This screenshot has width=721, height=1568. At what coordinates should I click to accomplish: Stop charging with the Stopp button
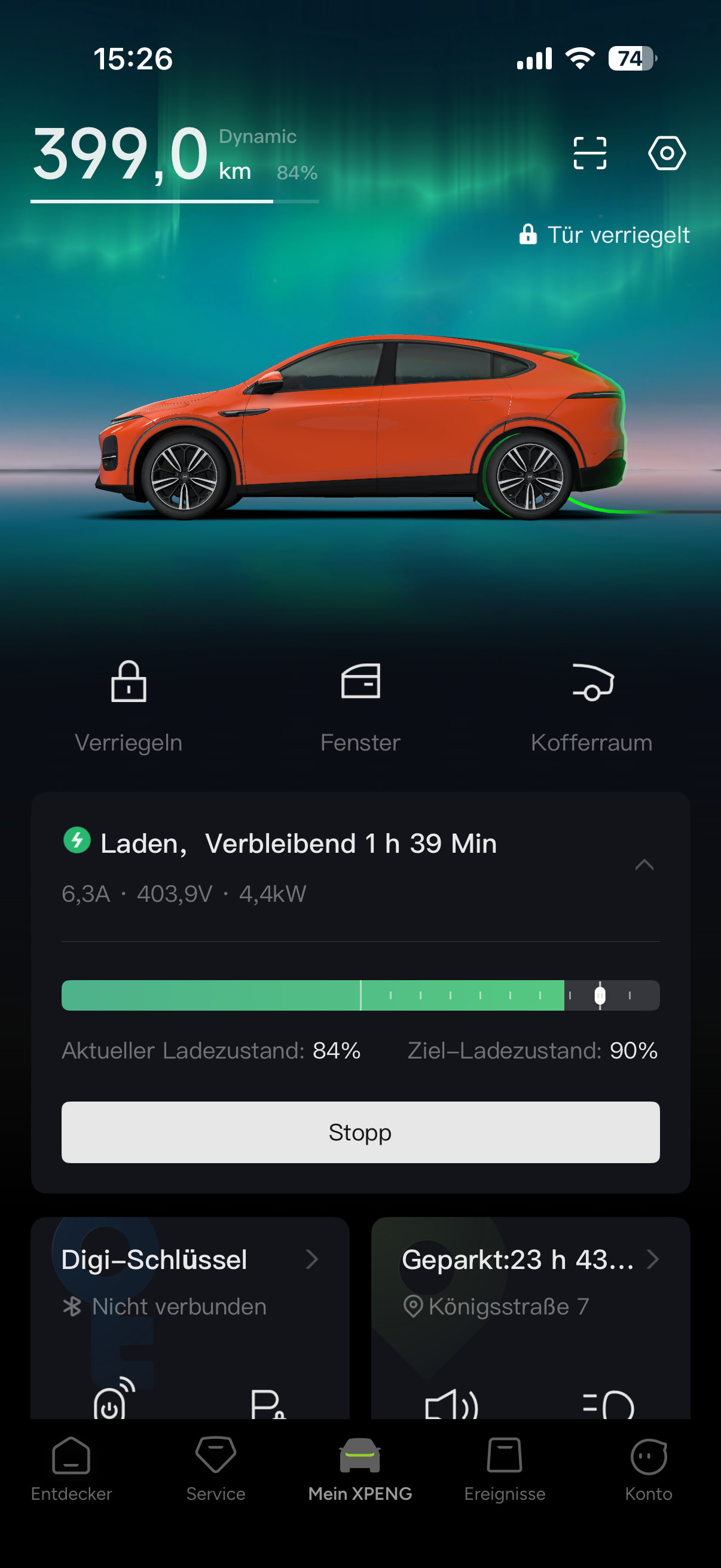pos(360,1131)
